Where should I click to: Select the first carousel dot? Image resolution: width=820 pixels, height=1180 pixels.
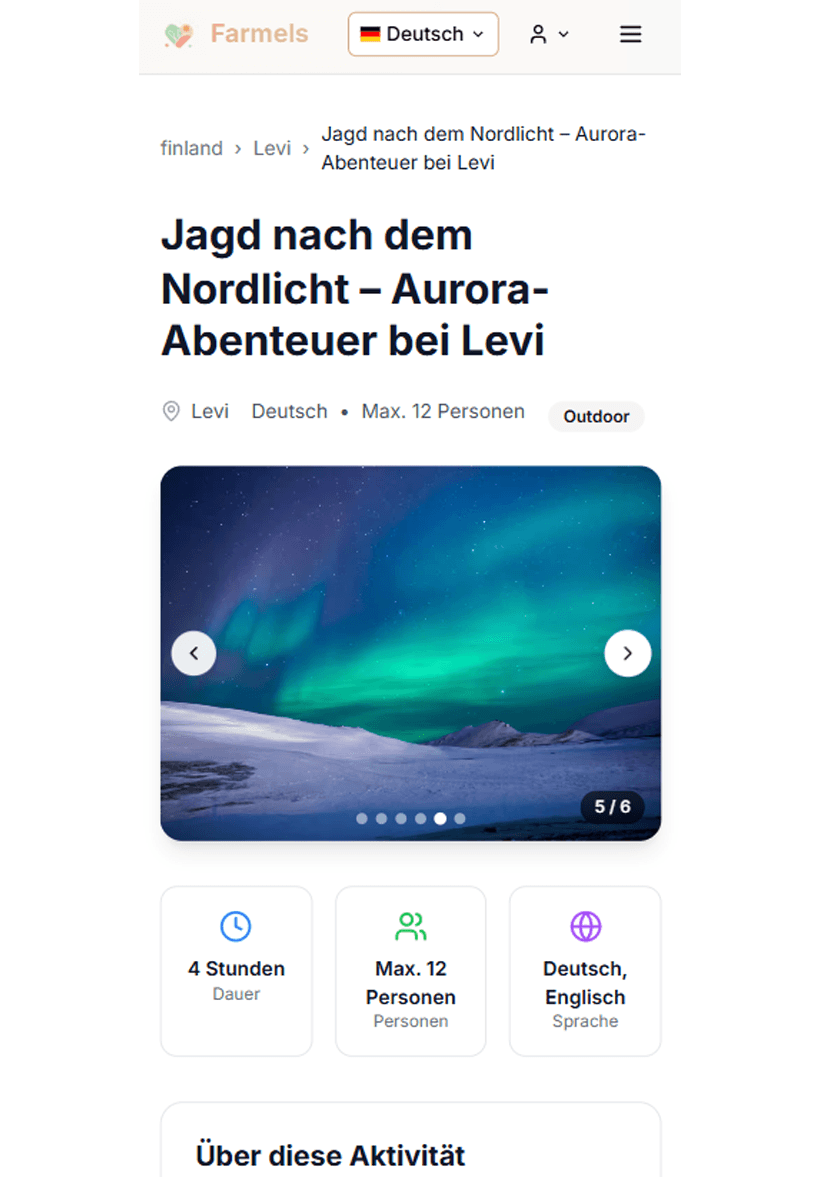[361, 818]
